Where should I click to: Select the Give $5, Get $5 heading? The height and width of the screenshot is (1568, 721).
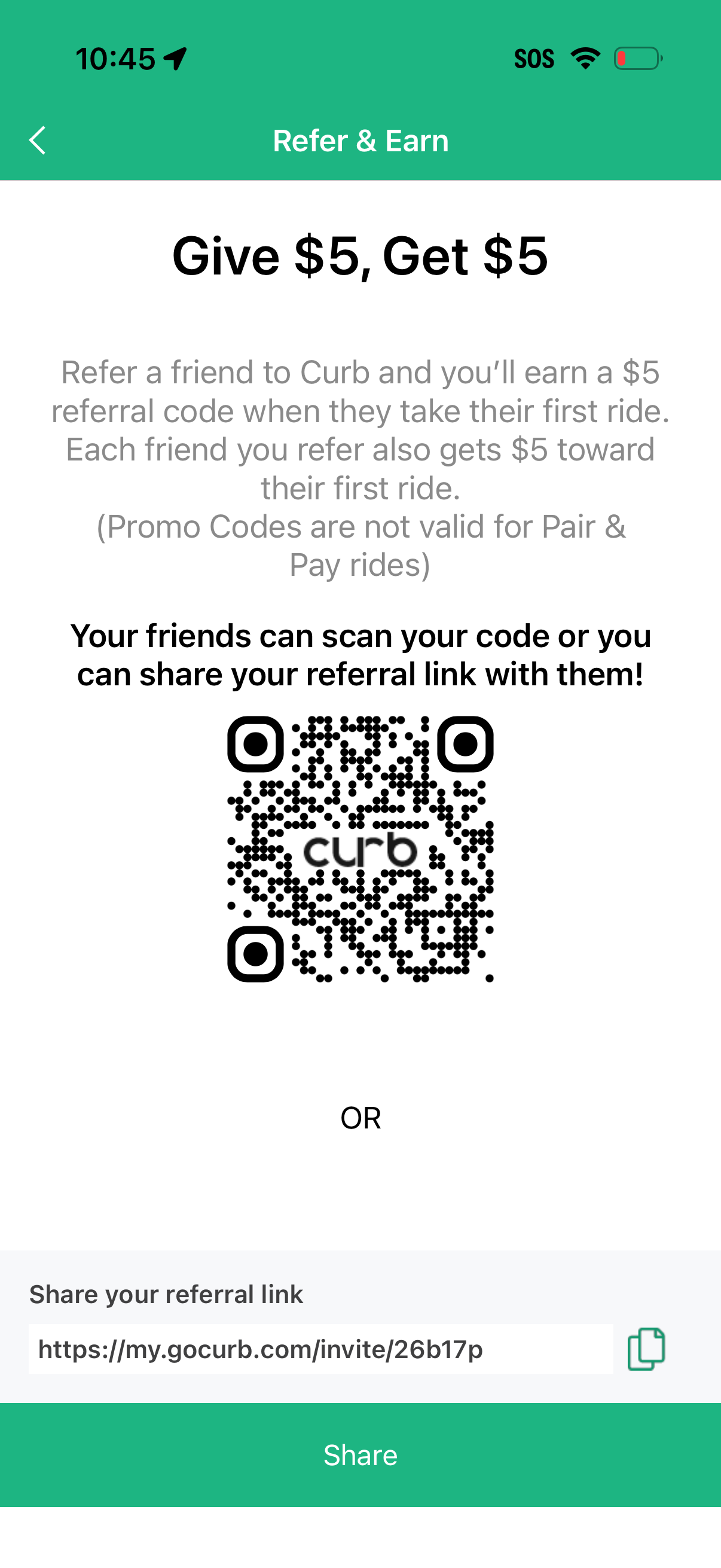(x=360, y=257)
